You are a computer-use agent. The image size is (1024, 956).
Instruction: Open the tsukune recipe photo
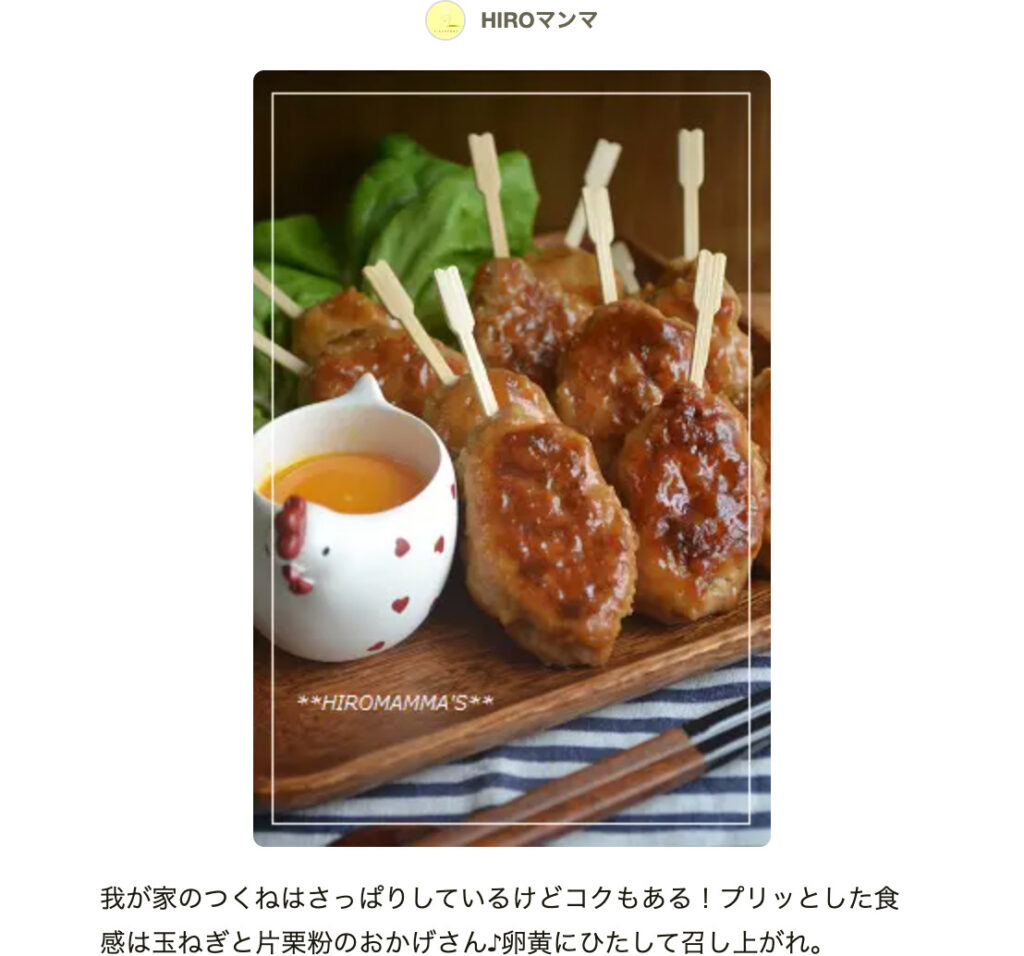(511, 458)
